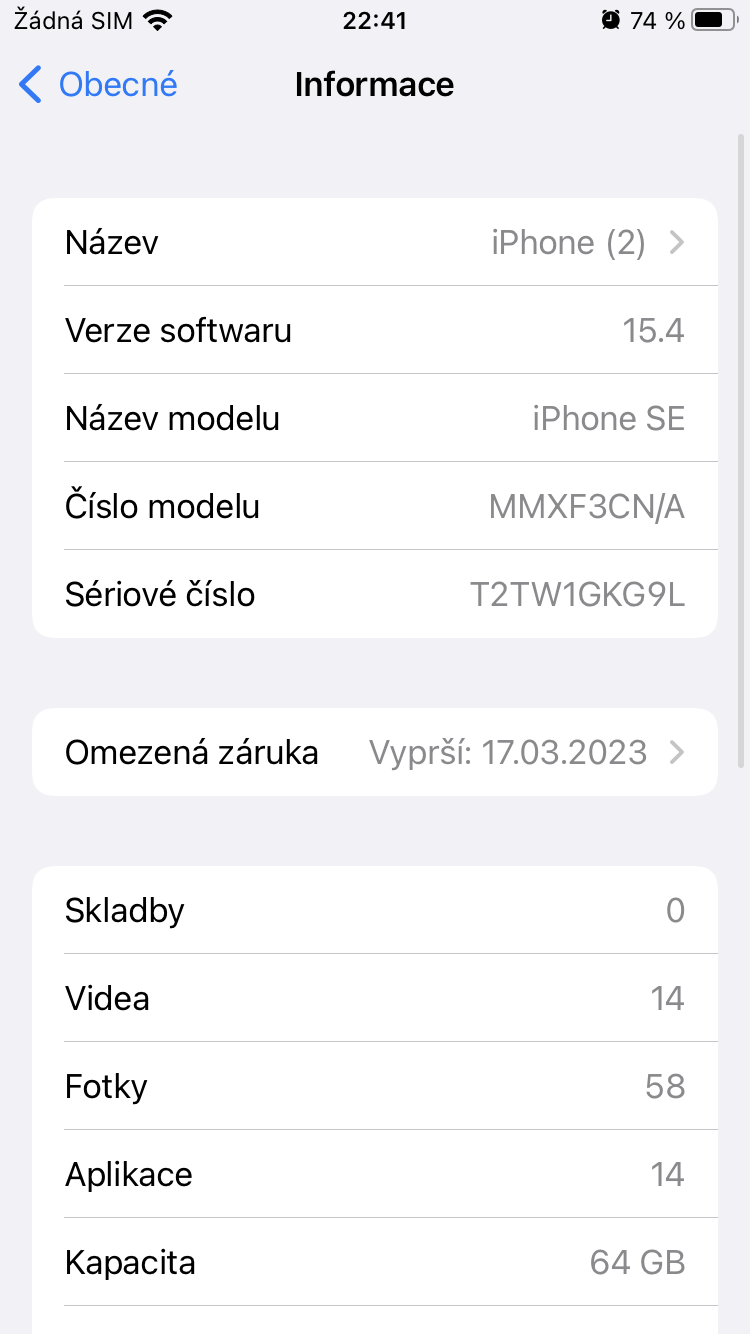The width and height of the screenshot is (750, 1334).
Task: Open the Název row to rename the device
Action: click(375, 242)
